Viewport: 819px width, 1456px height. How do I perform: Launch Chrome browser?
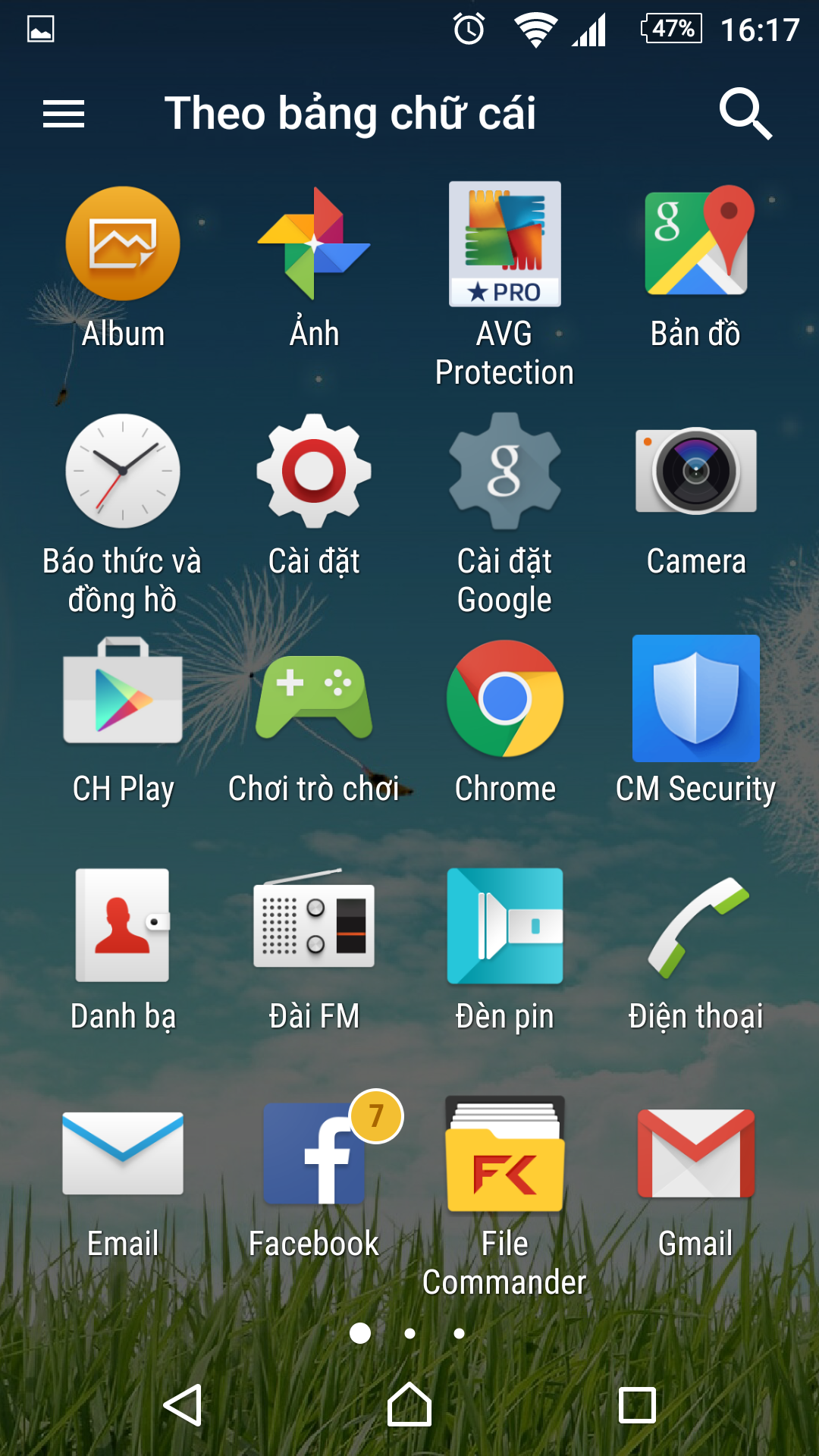(x=505, y=699)
